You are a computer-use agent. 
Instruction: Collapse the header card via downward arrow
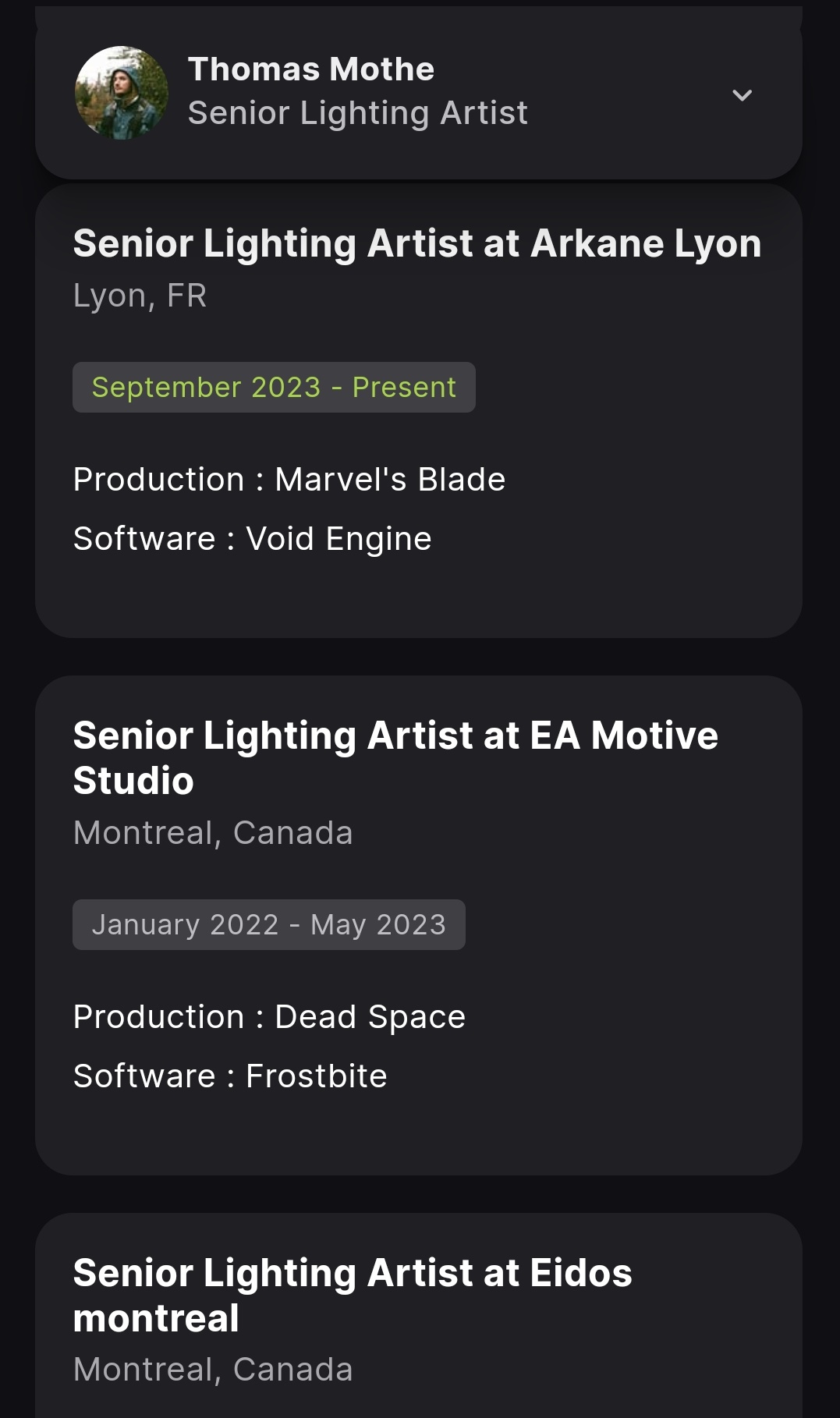pos(743,94)
